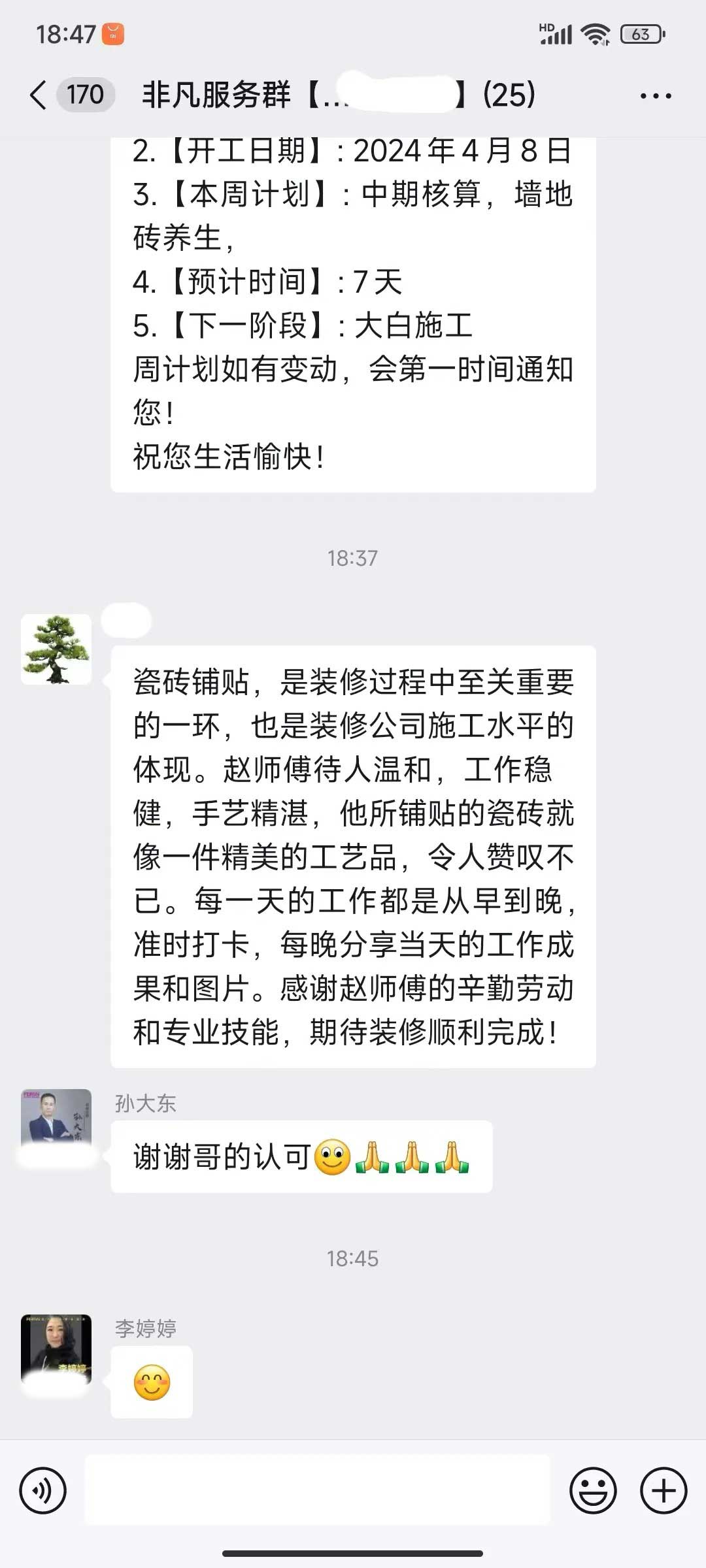This screenshot has width=706, height=1568.
Task: Go back to the chat list
Action: click(39, 95)
